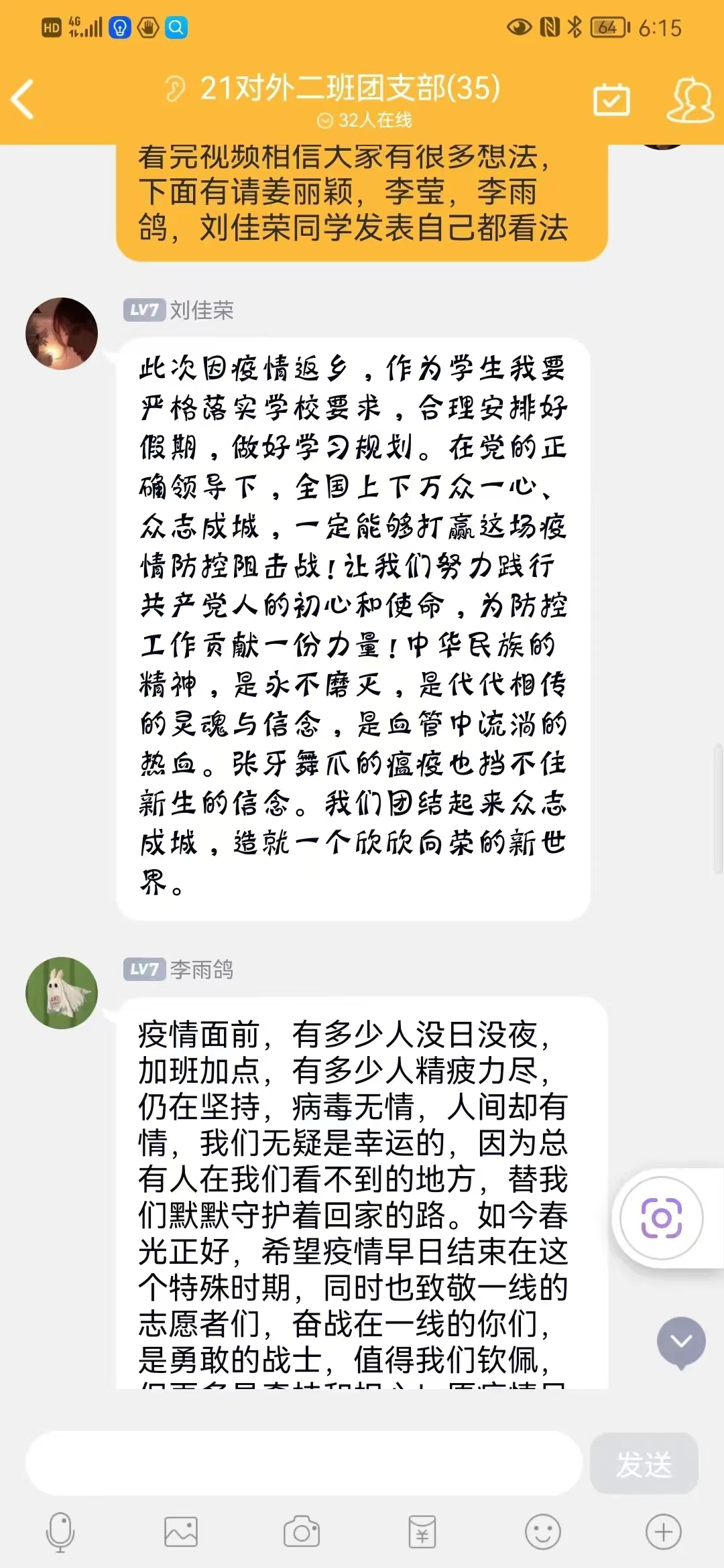Open 刘佳荣's profile avatar
Image resolution: width=724 pixels, height=1568 pixels.
click(x=62, y=334)
